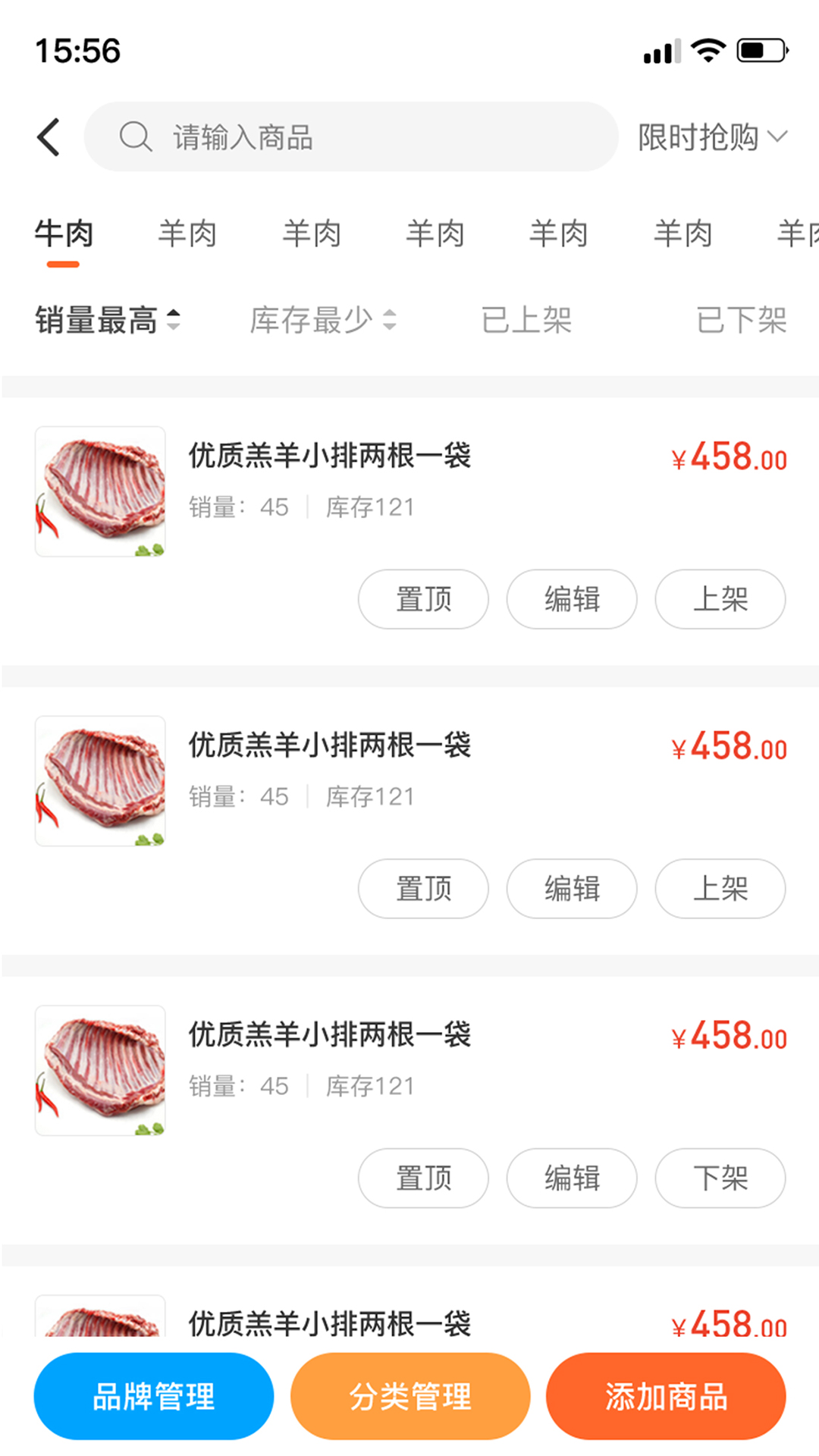Sort products by 库存最少
819x1456 pixels.
point(323,320)
